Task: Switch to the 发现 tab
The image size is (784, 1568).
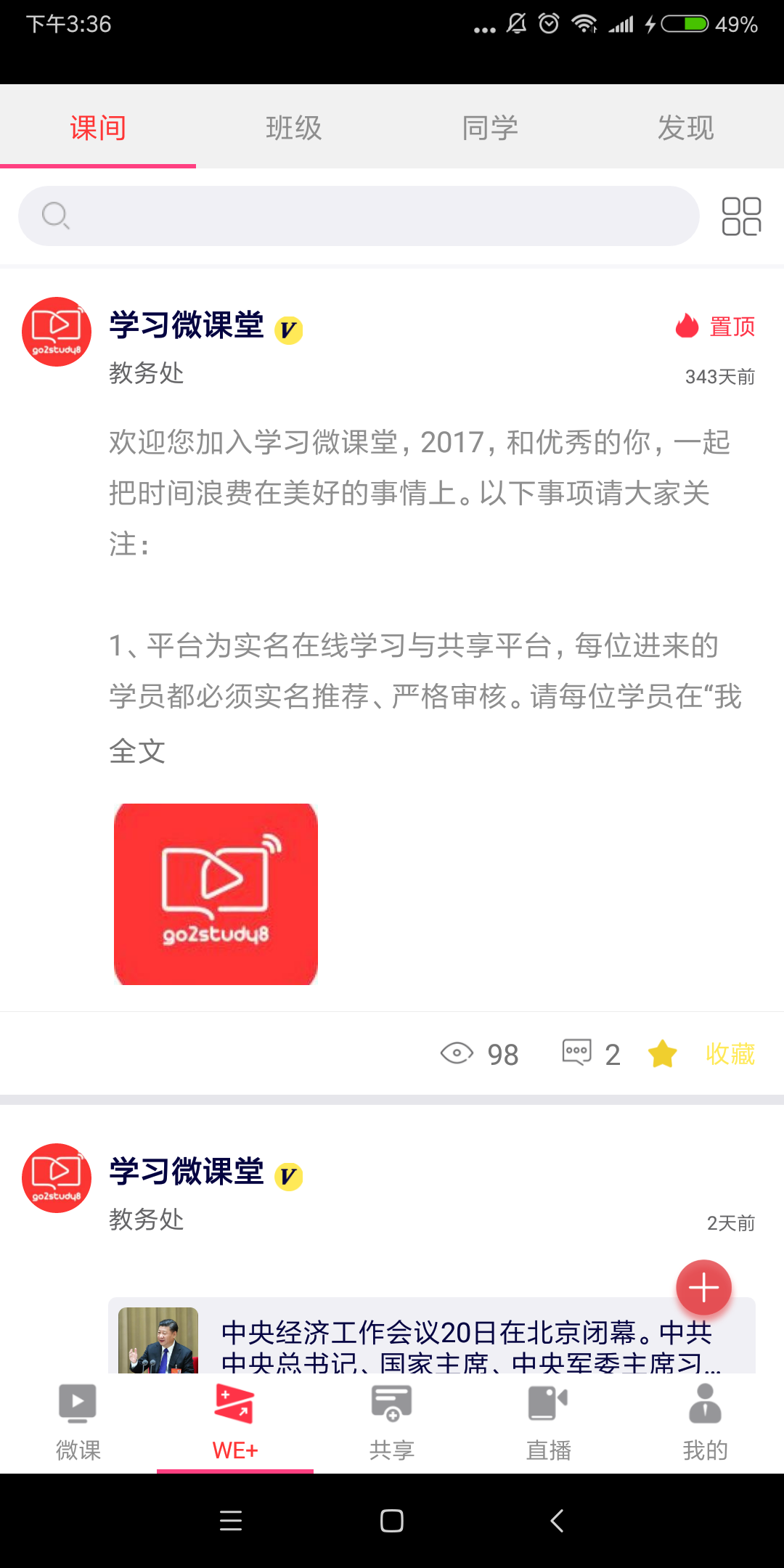Action: 685,126
